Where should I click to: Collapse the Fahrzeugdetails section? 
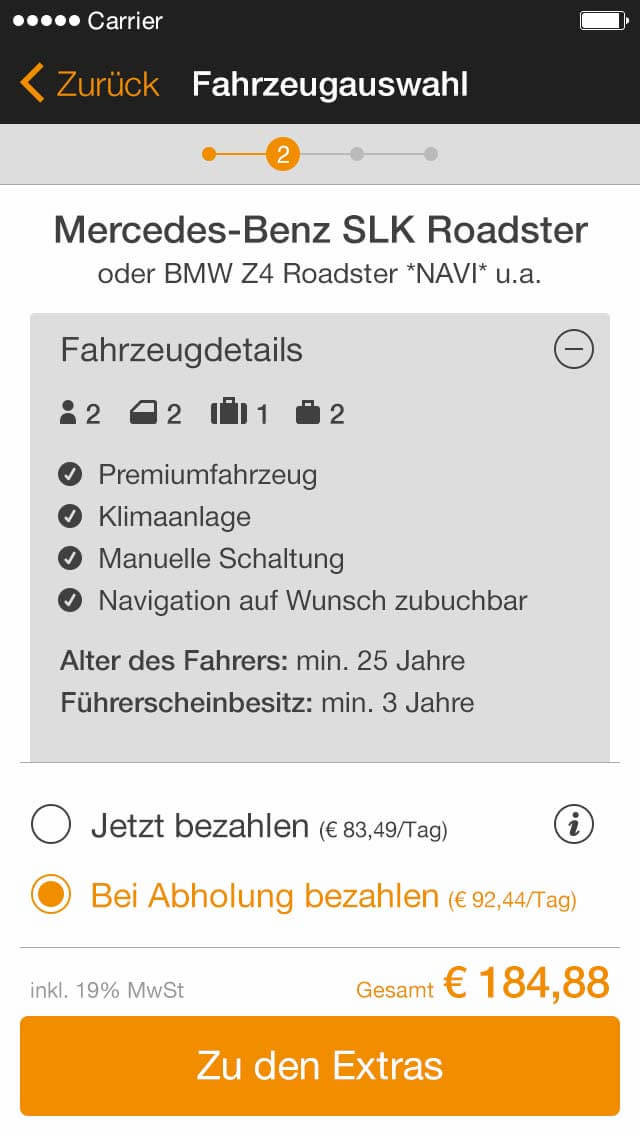point(574,349)
